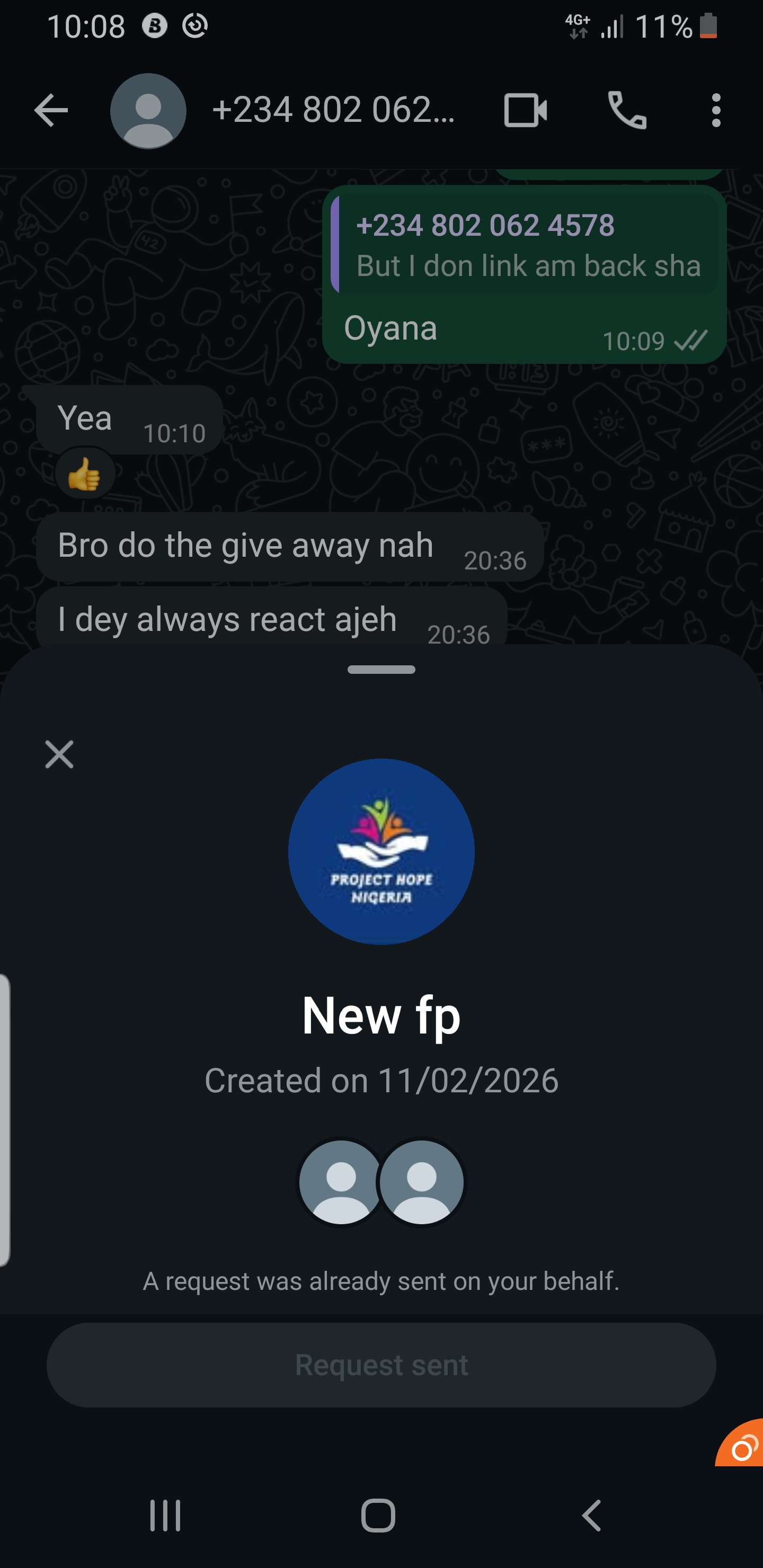The width and height of the screenshot is (763, 1568).
Task: Open the contact info from the phone number
Action: pos(333,110)
